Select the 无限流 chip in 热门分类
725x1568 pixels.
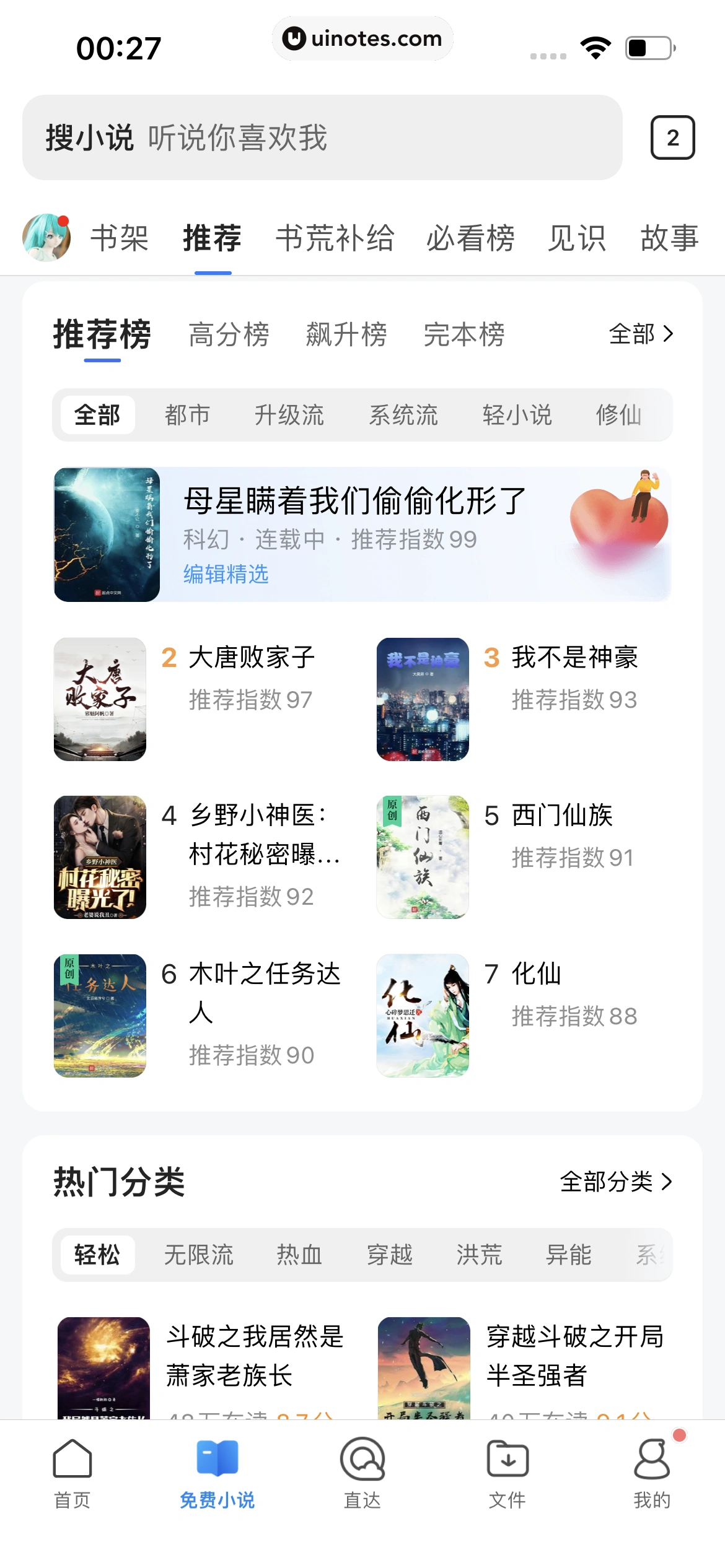click(198, 1255)
